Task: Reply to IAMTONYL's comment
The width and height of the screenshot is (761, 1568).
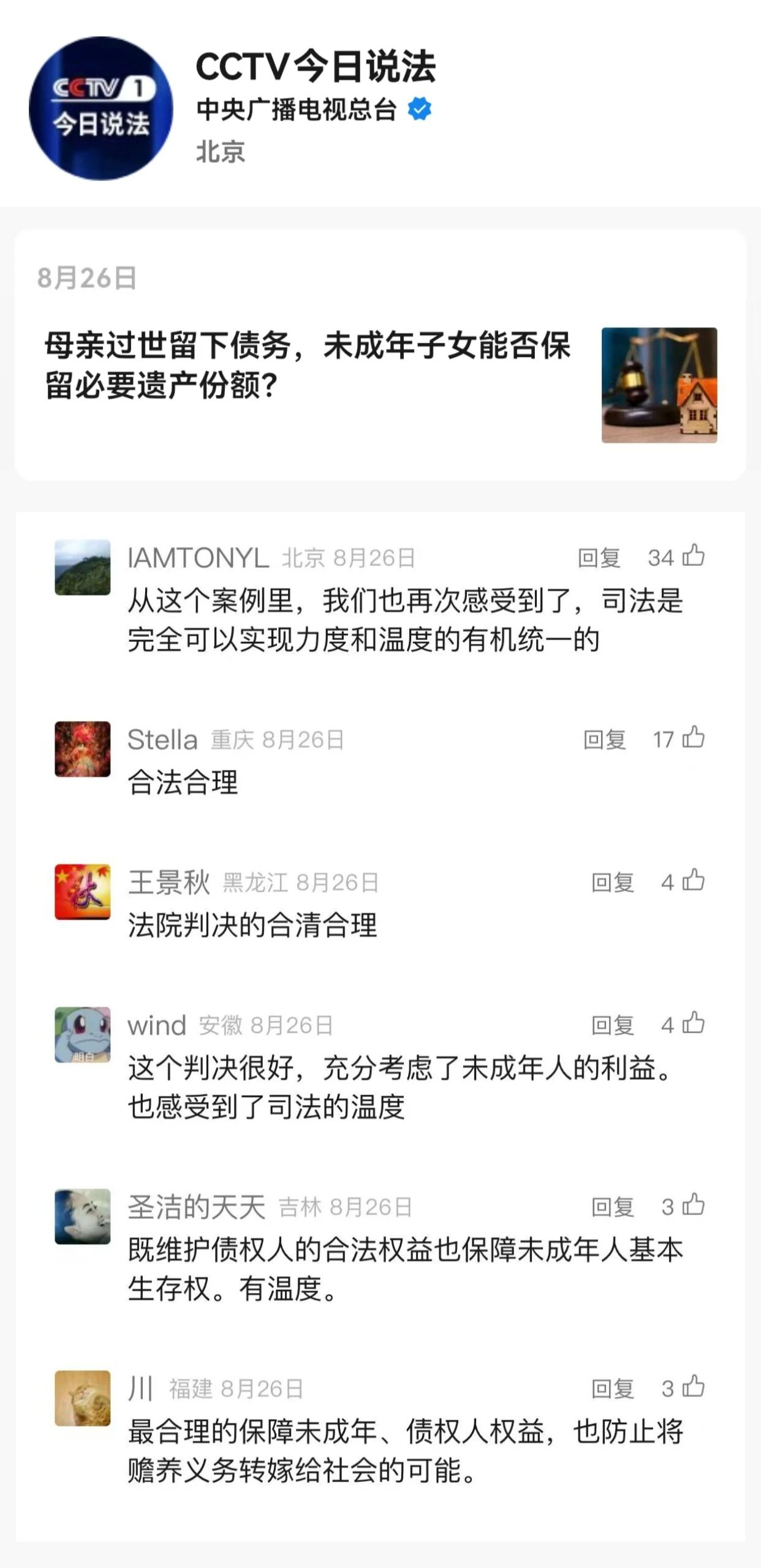Action: click(599, 558)
